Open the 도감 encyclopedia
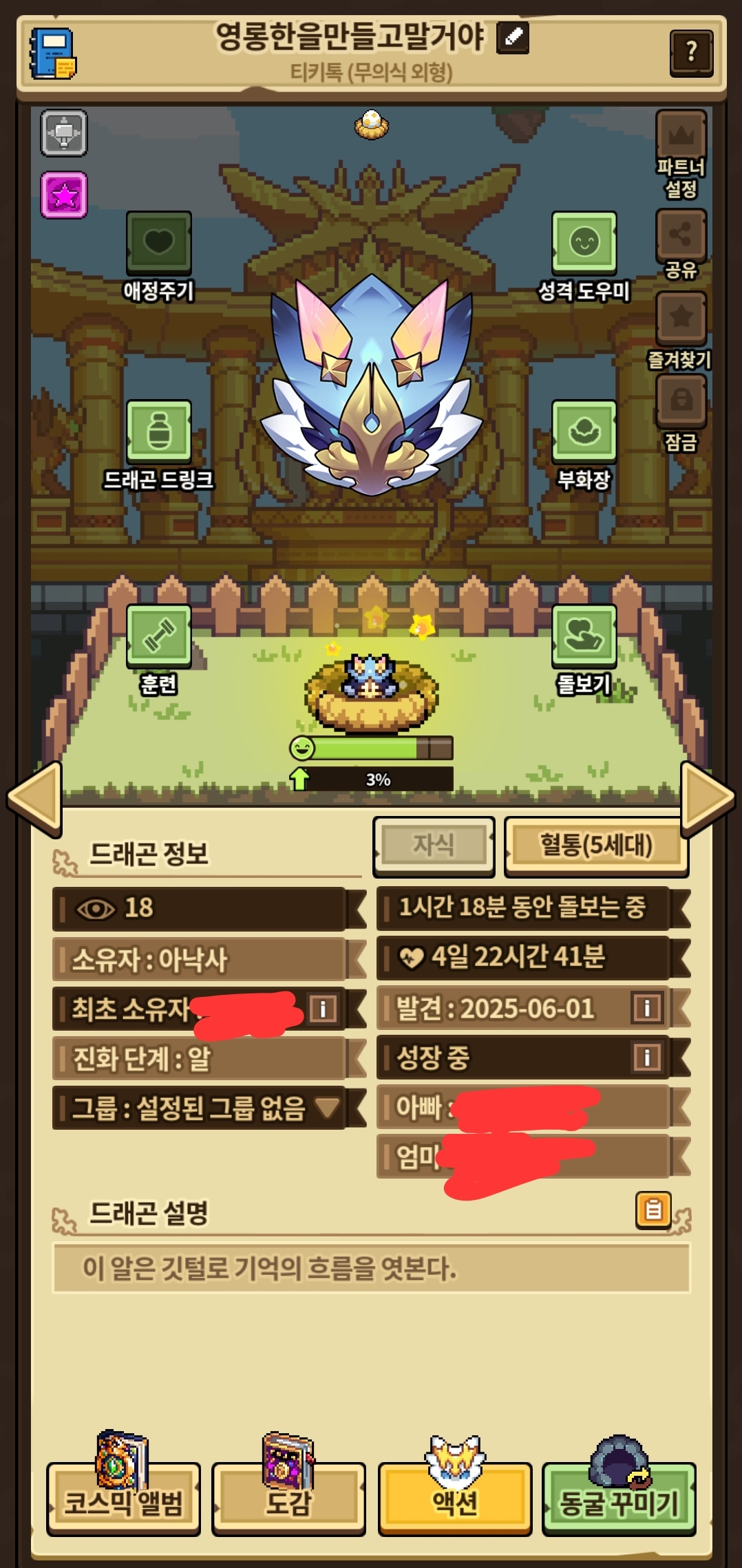This screenshot has width=742, height=1568. click(x=288, y=1502)
